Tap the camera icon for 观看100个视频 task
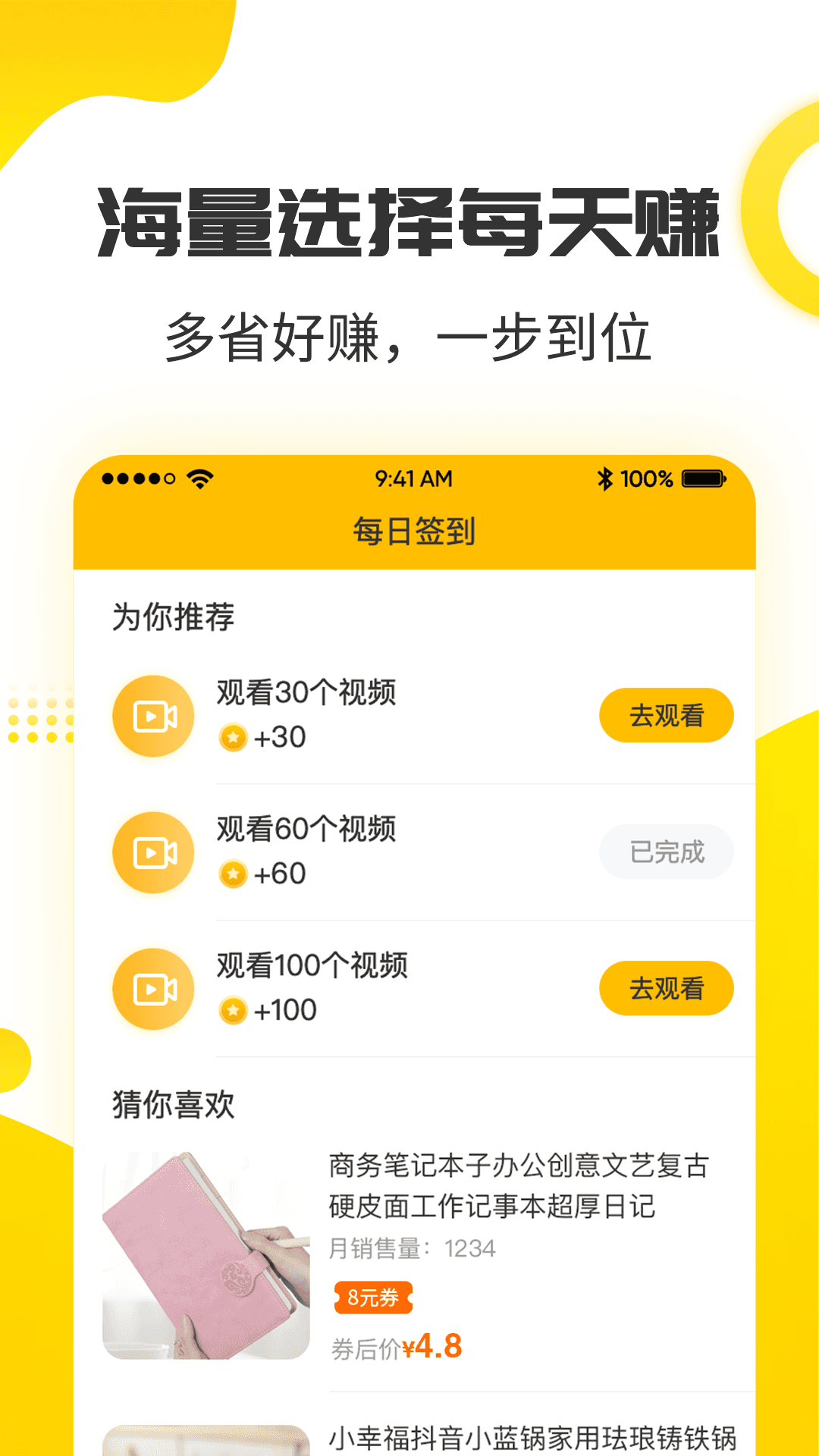Viewport: 819px width, 1456px height. pos(152,988)
